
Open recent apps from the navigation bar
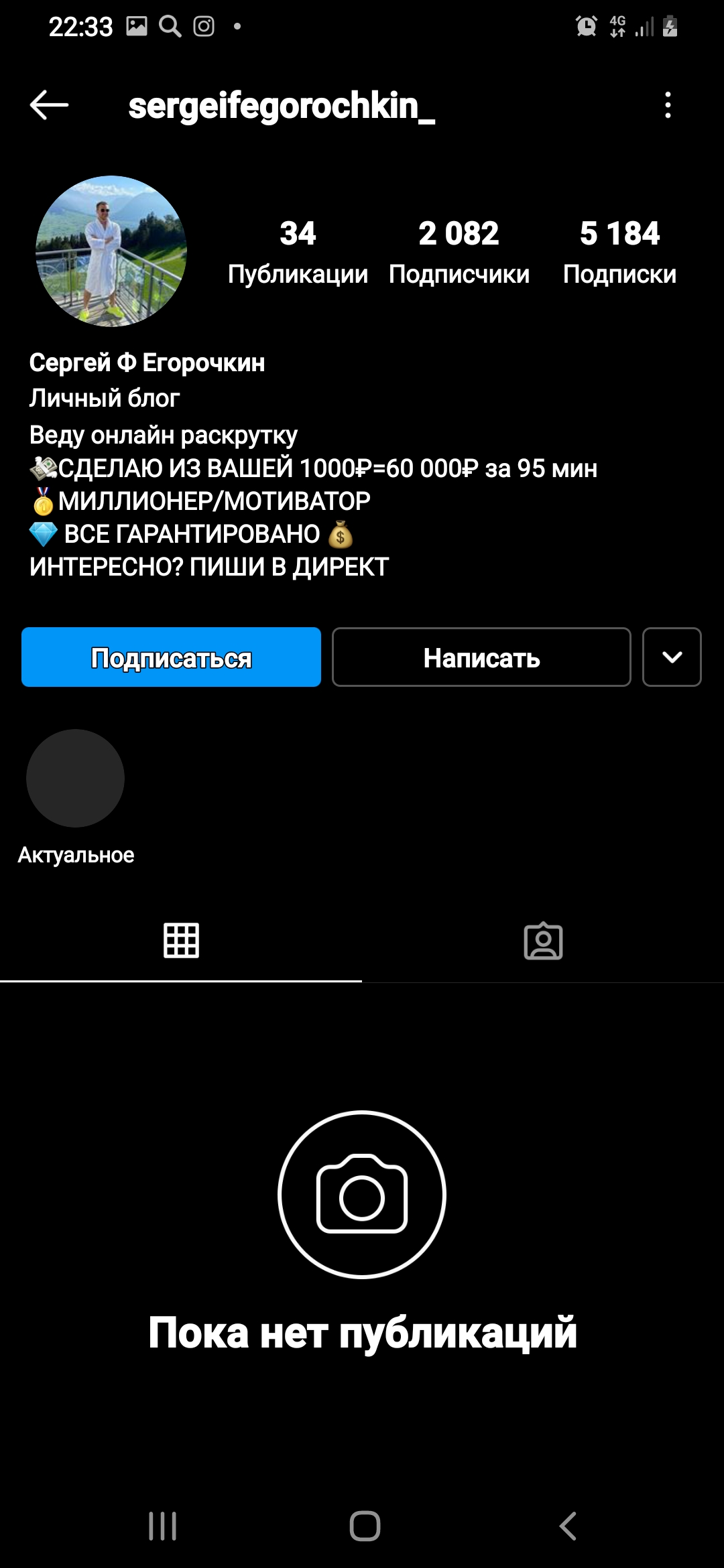pos(163,1526)
